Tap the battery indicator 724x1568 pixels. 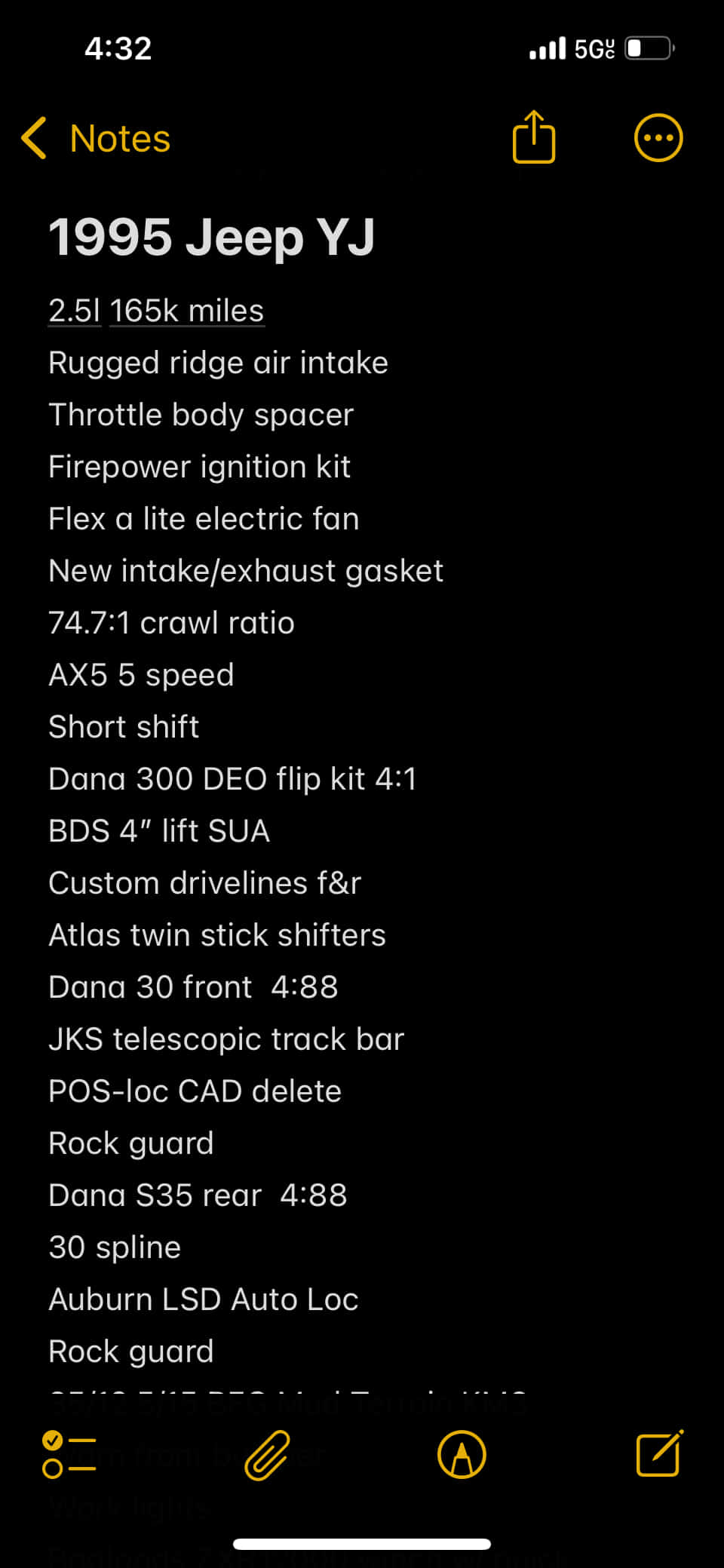pos(649,48)
